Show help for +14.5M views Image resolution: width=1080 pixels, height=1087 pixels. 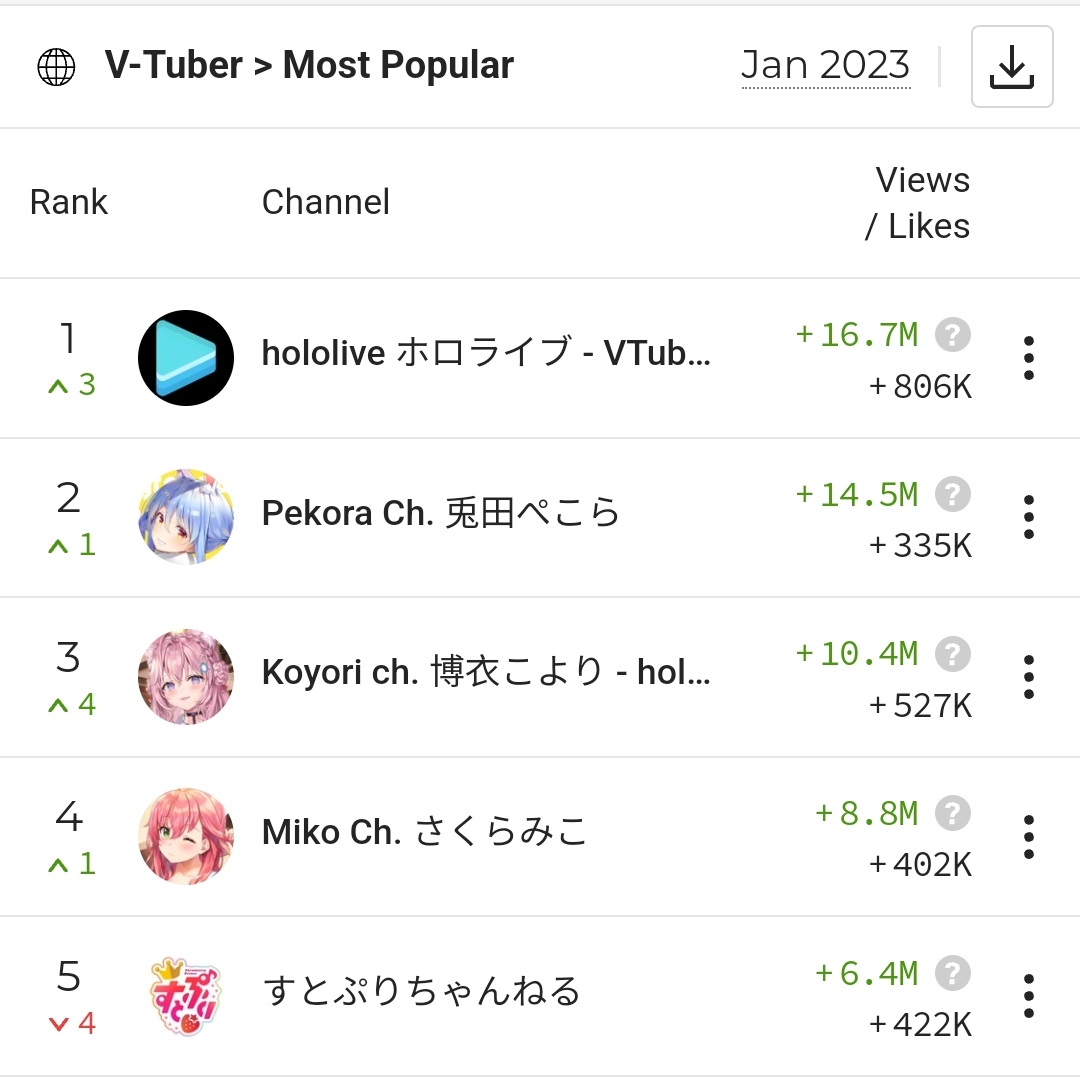coord(953,494)
